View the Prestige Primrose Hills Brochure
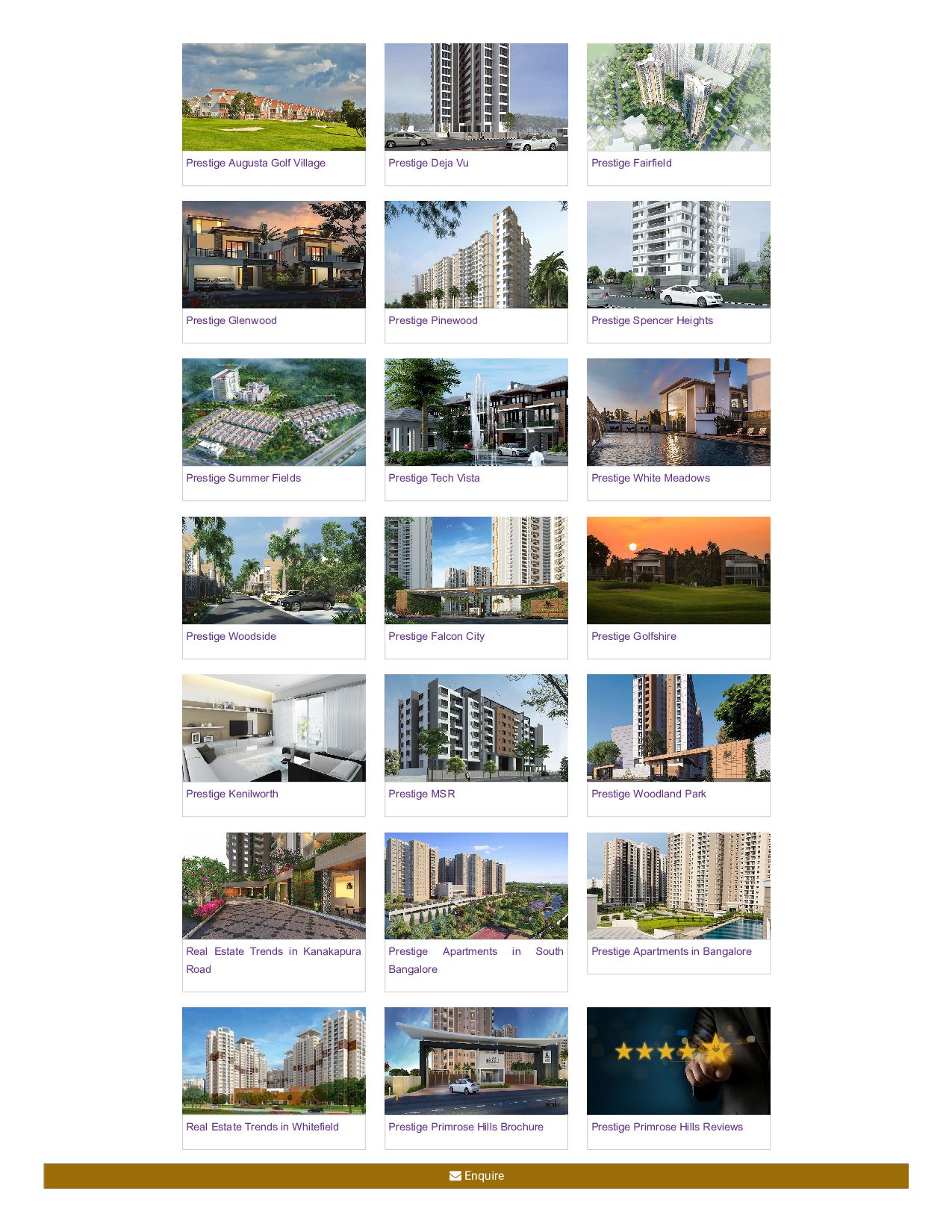Screen dimensions: 952x1232 (x=466, y=1127)
